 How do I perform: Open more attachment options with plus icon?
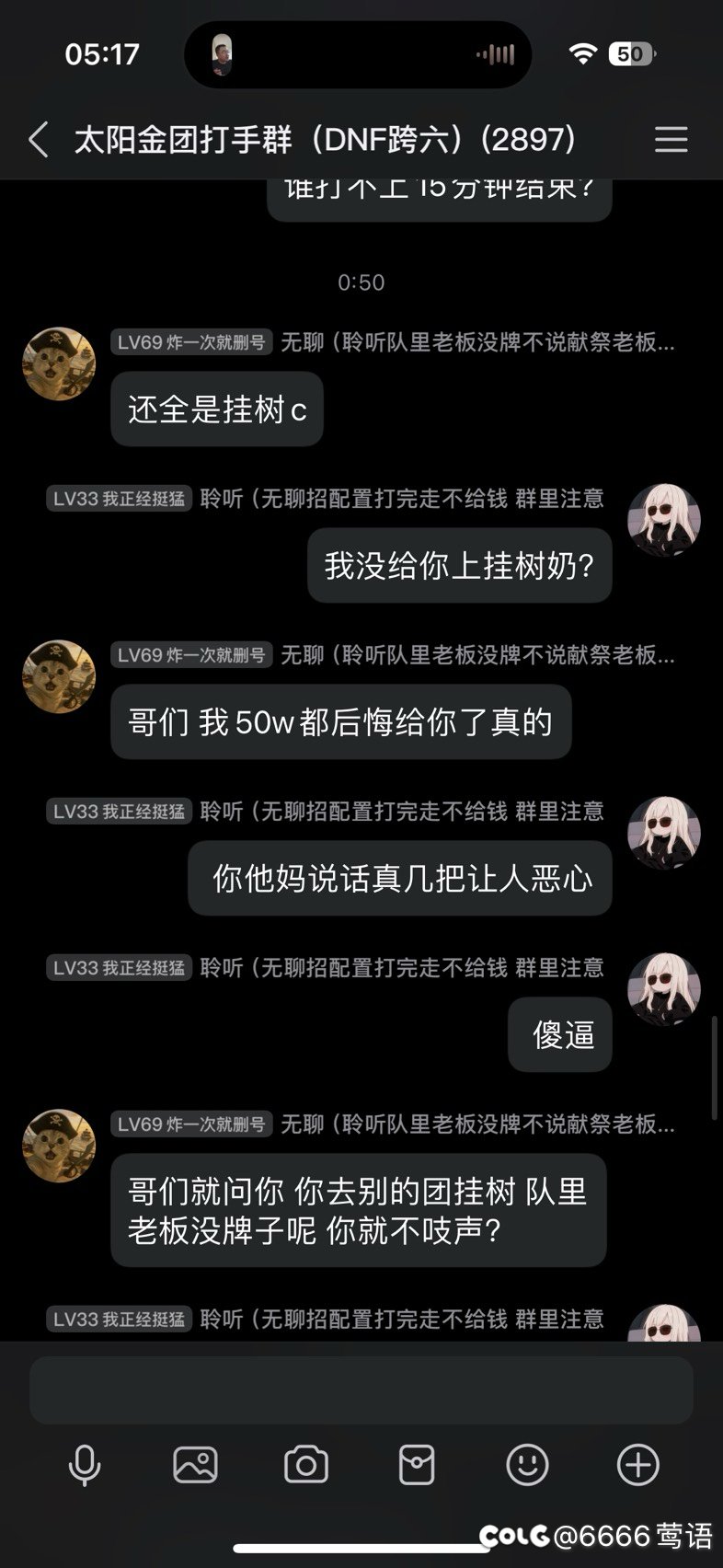(x=637, y=1465)
